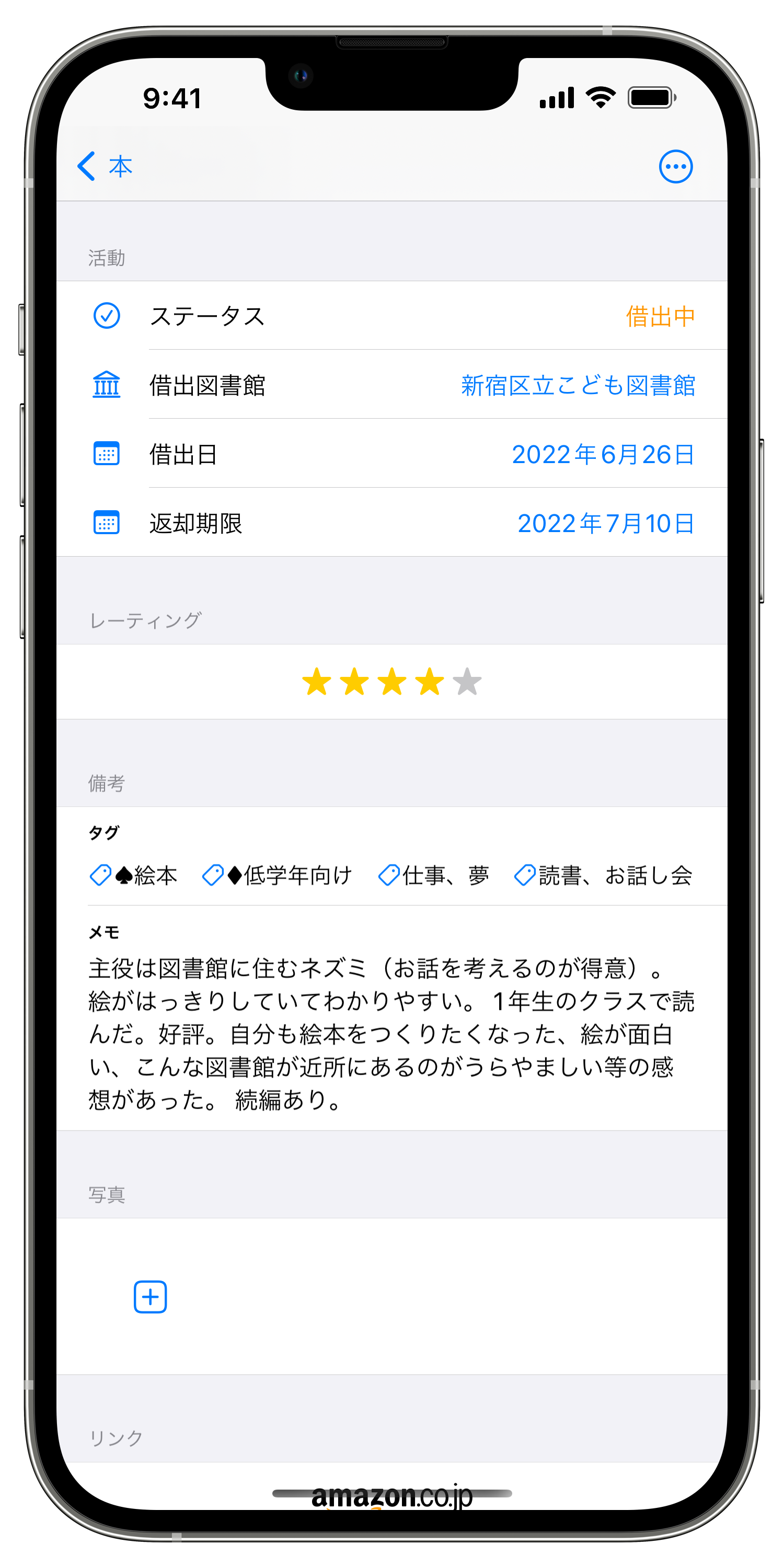784x1568 pixels.
Task: Set rating to one star
Action: 317,681
